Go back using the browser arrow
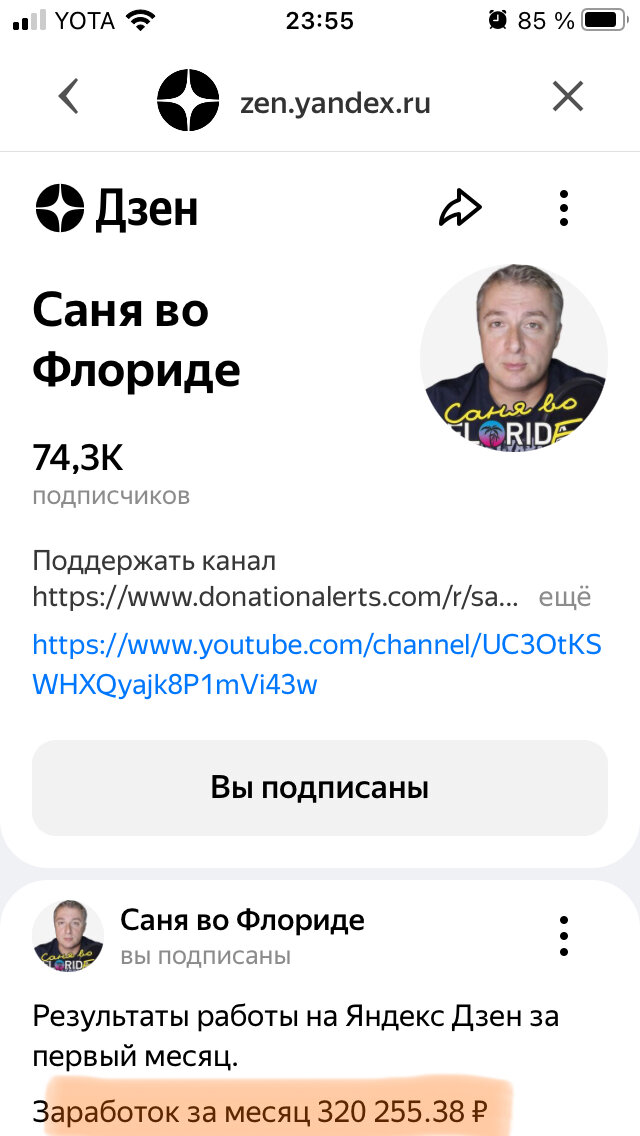The width and height of the screenshot is (640, 1136). [68, 97]
